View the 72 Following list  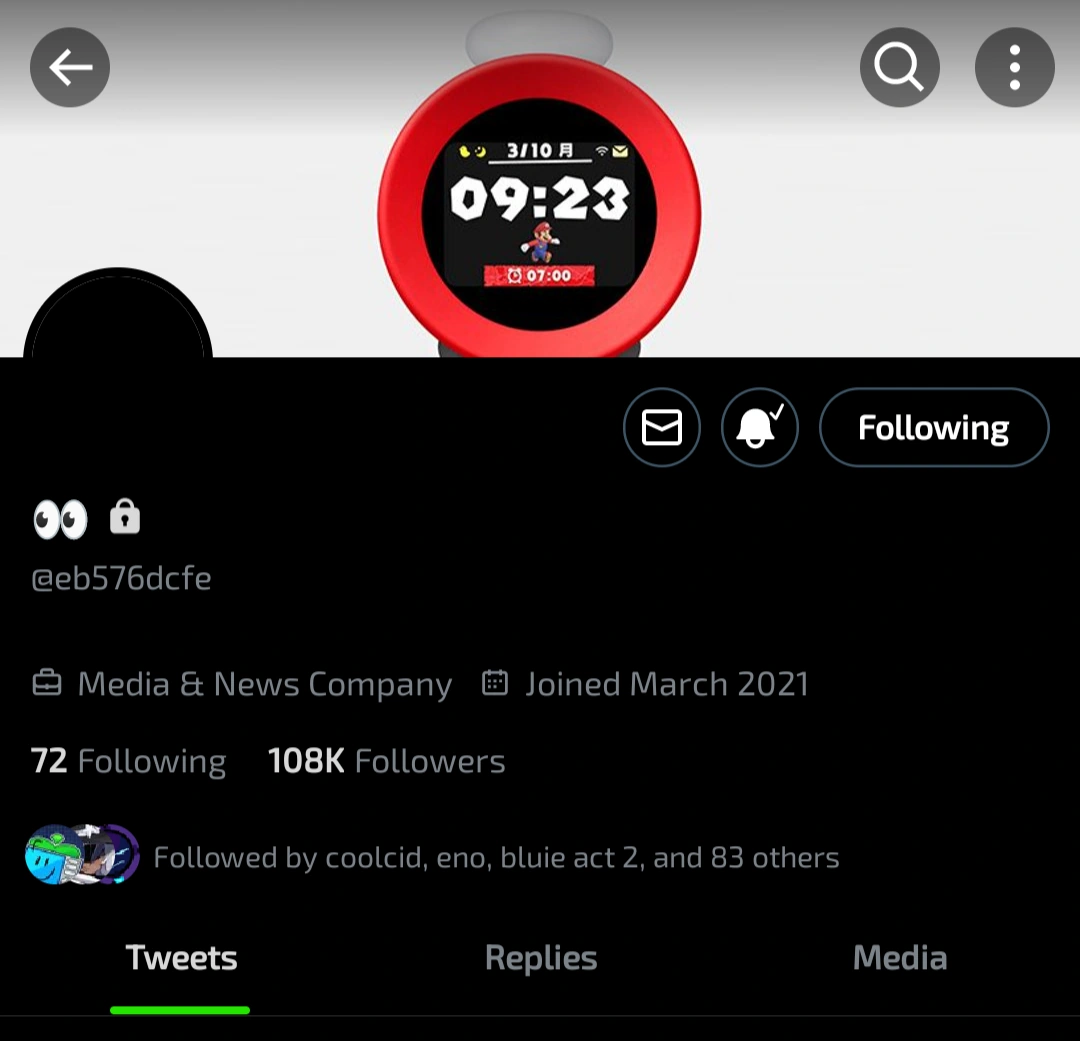coord(128,762)
